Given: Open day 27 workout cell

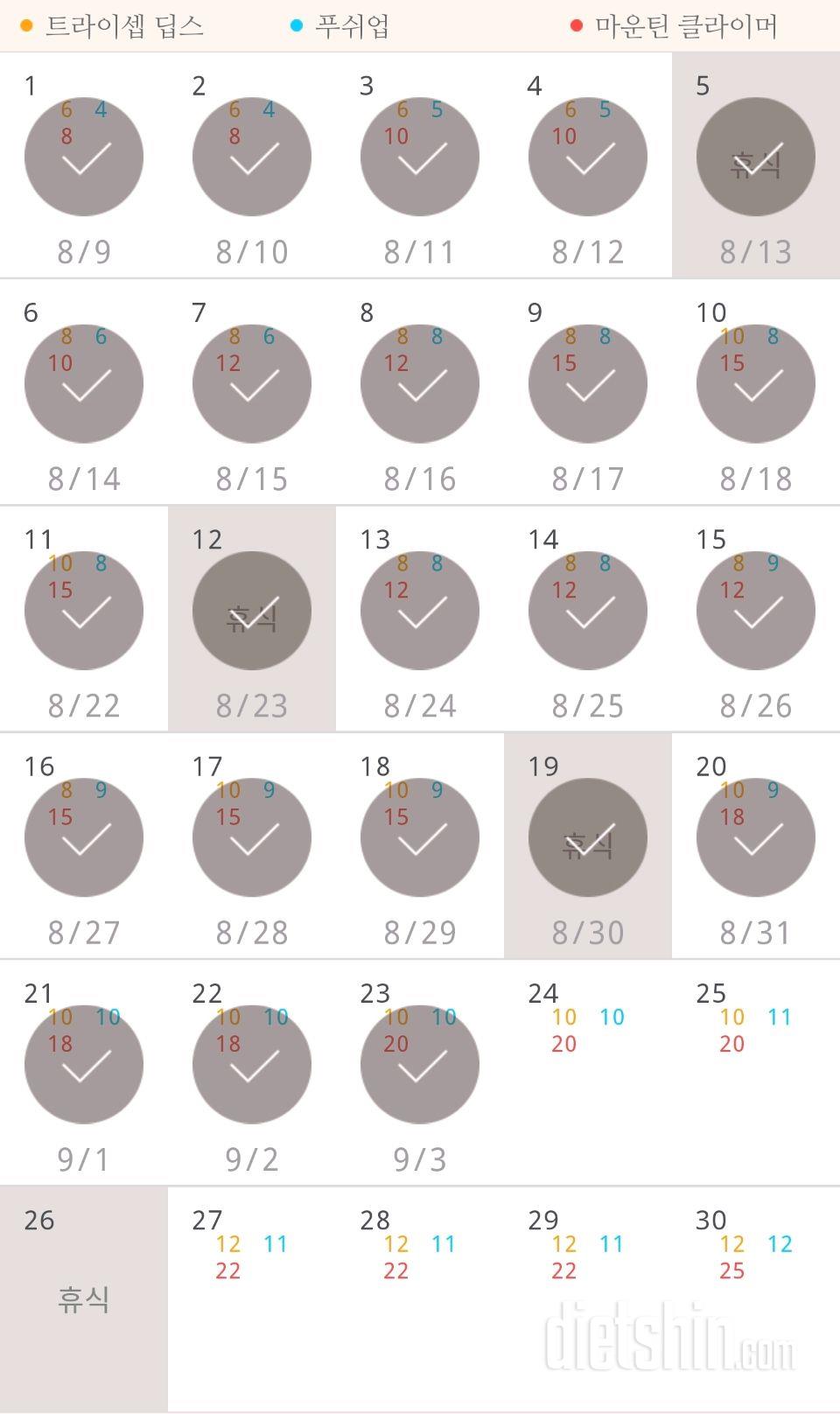Looking at the screenshot, I should [252, 1299].
